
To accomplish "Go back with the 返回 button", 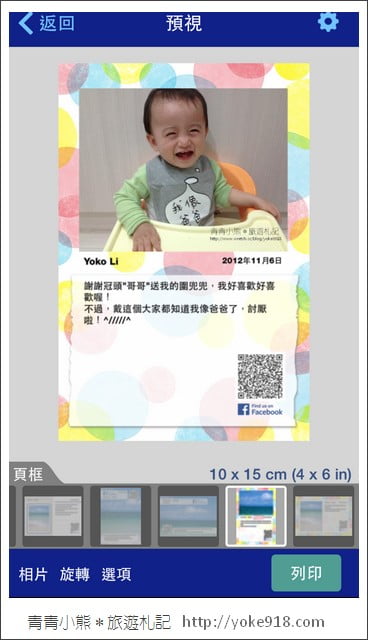I will [46, 24].
